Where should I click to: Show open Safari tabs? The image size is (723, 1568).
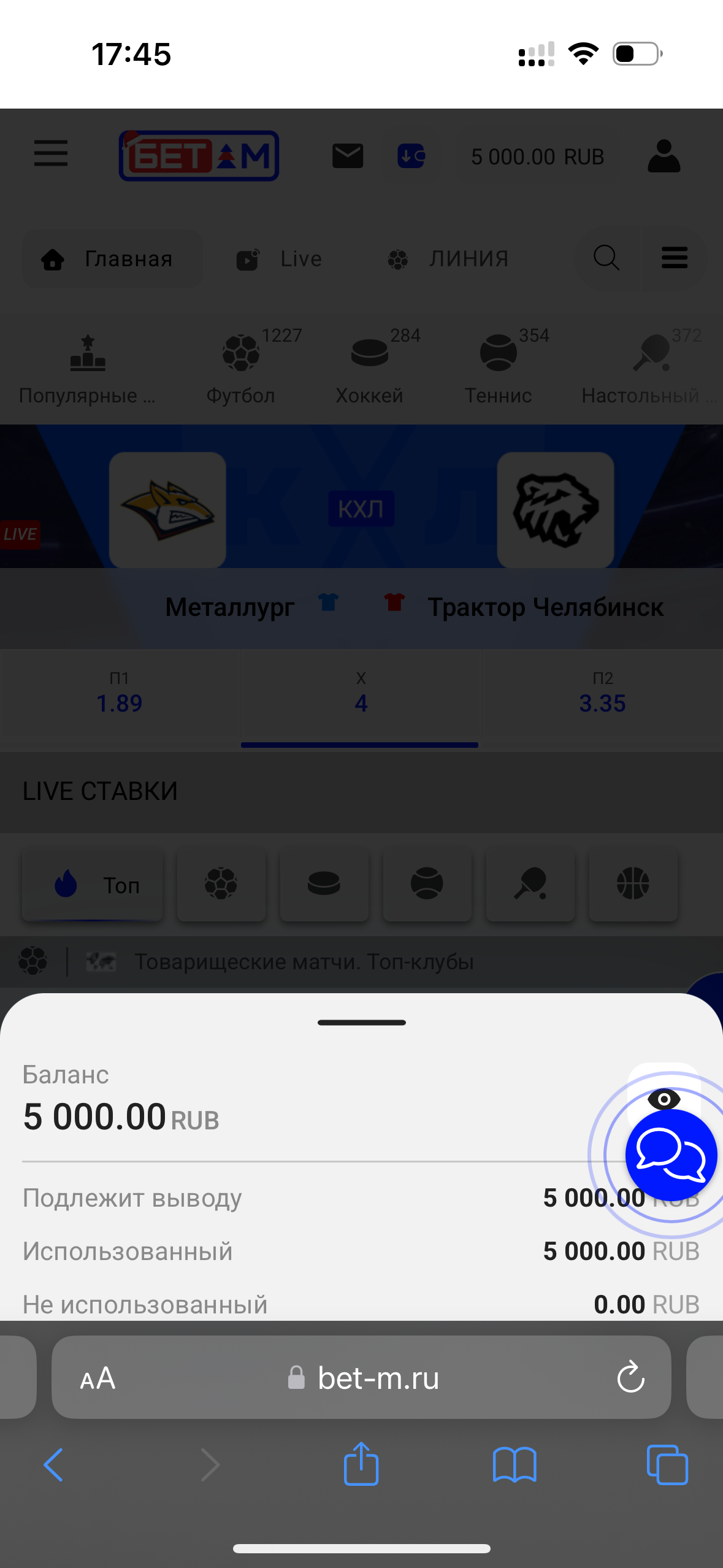(667, 1465)
